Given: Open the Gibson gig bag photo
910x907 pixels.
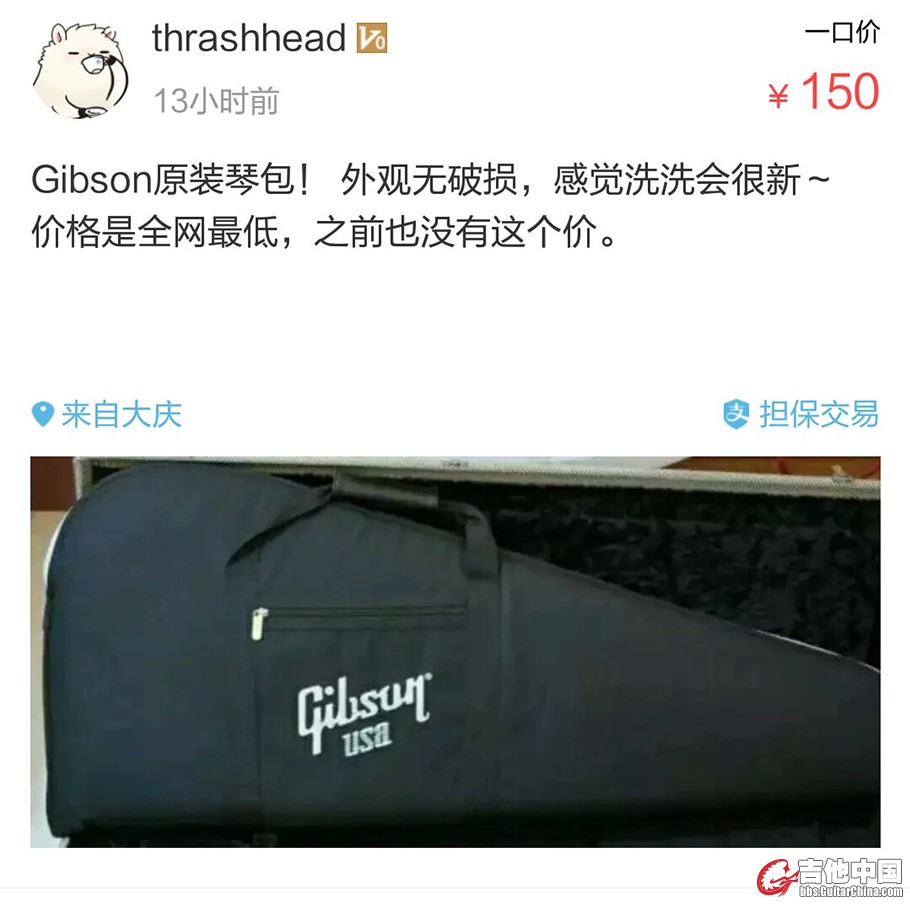Looking at the screenshot, I should coord(455,651).
